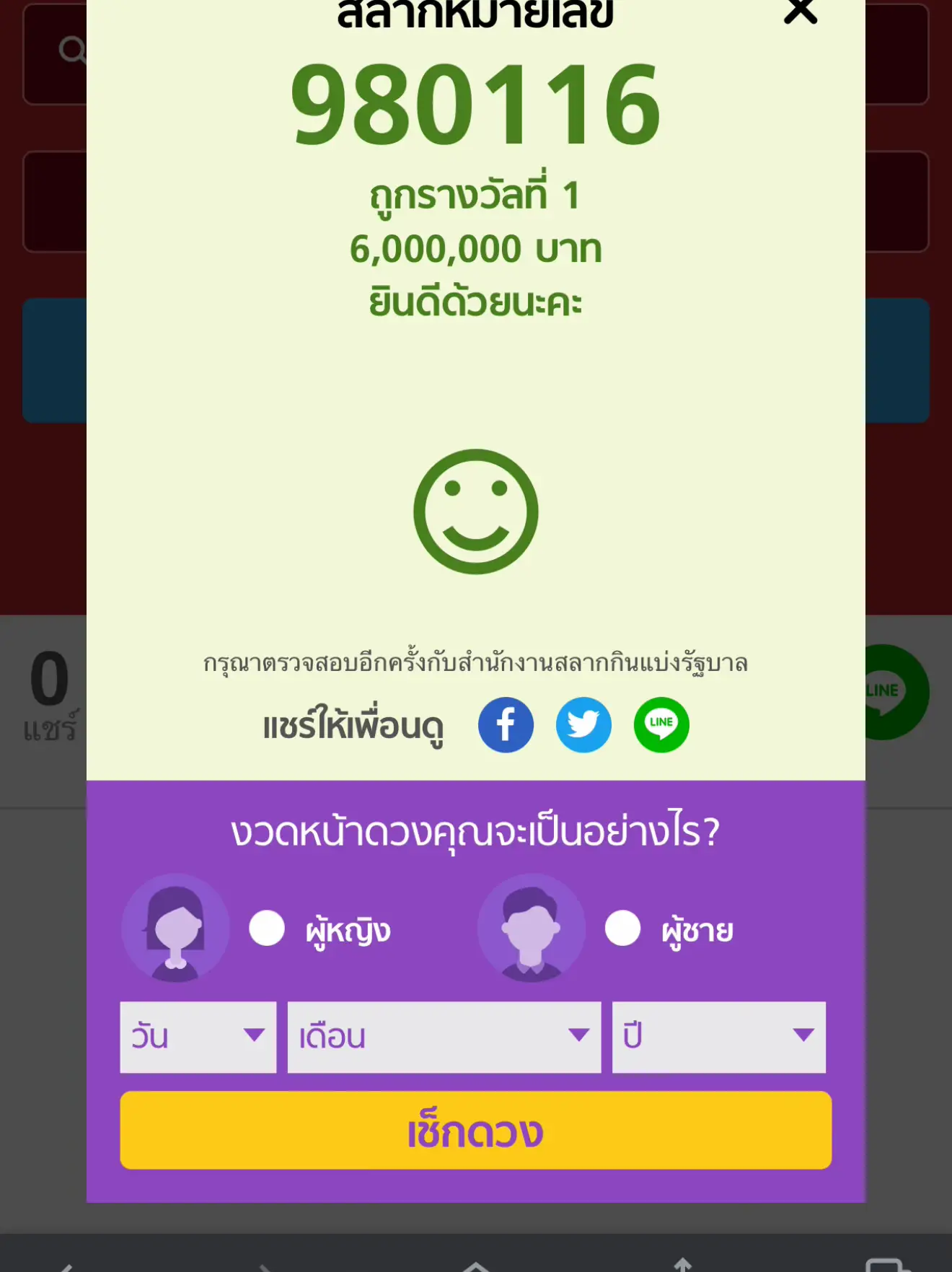The image size is (952, 1272).
Task: Tap the female avatar illustration
Action: point(175,929)
